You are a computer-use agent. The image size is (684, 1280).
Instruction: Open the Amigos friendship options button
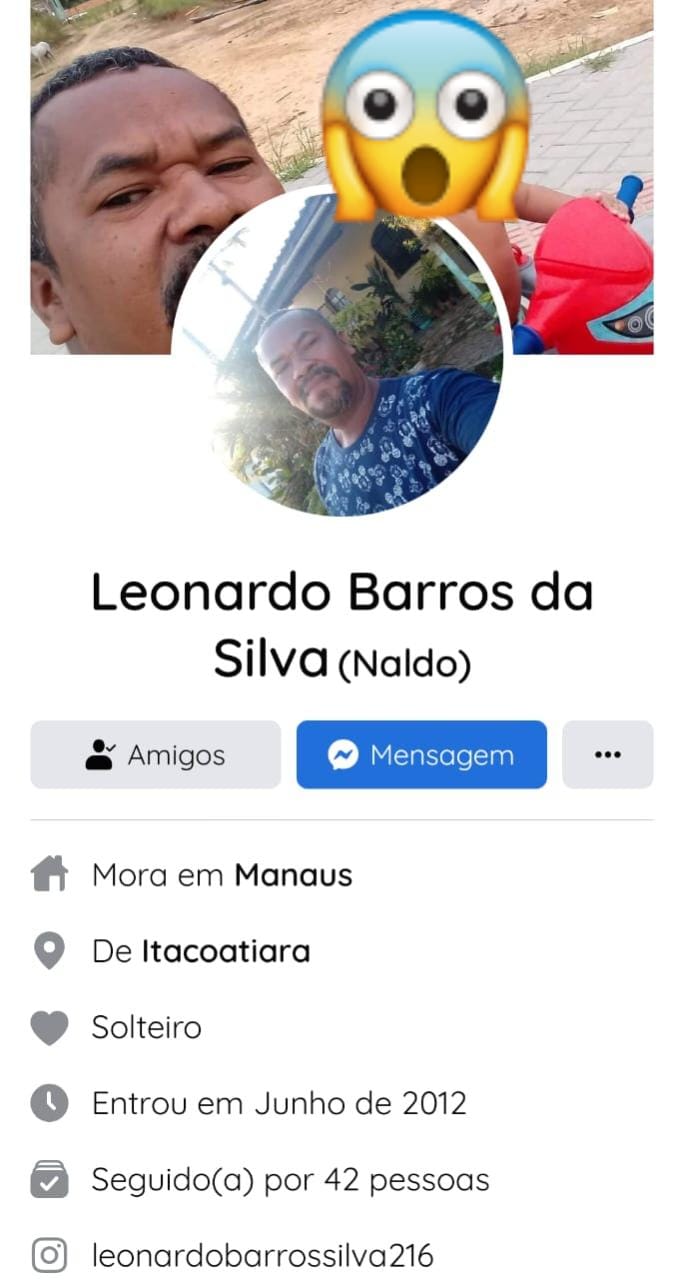156,755
